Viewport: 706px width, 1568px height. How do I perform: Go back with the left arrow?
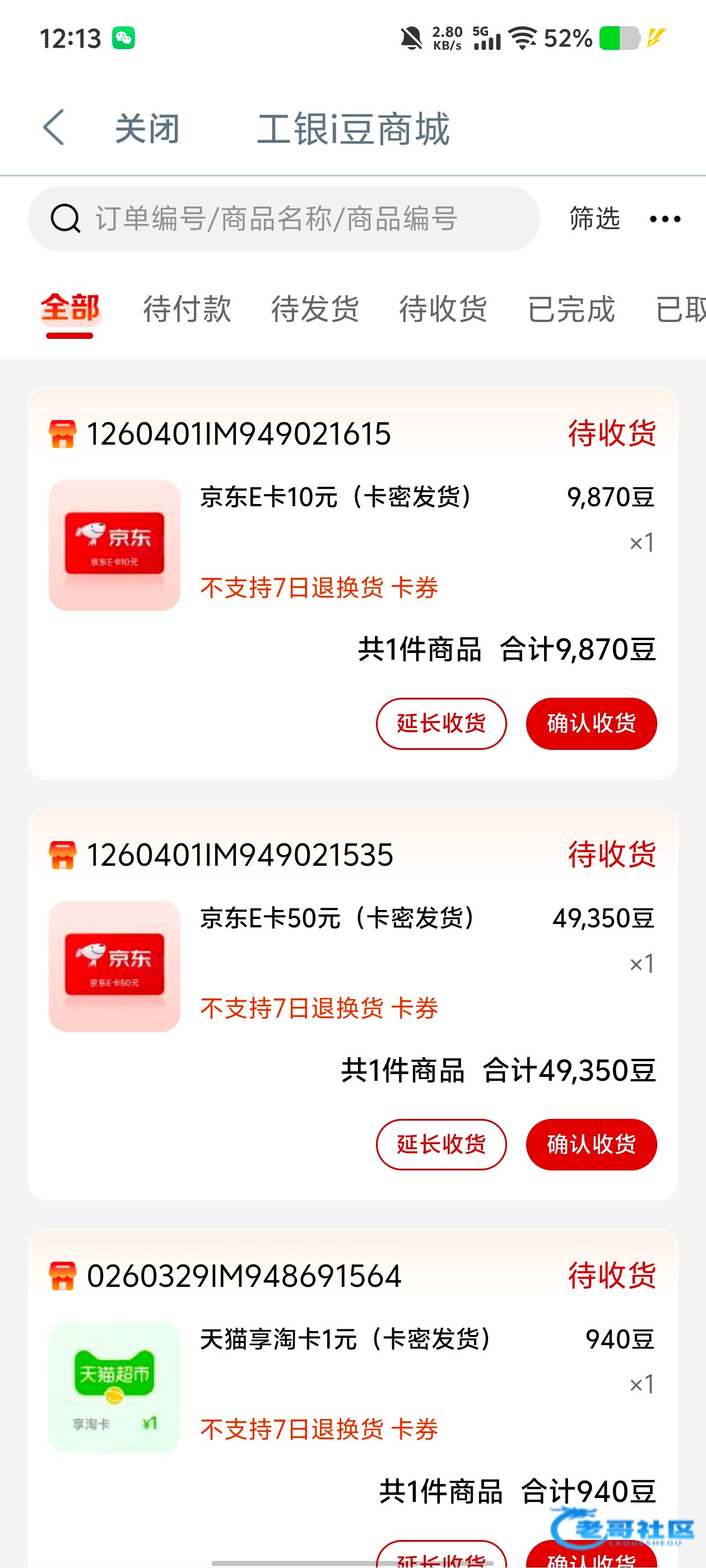[x=54, y=128]
